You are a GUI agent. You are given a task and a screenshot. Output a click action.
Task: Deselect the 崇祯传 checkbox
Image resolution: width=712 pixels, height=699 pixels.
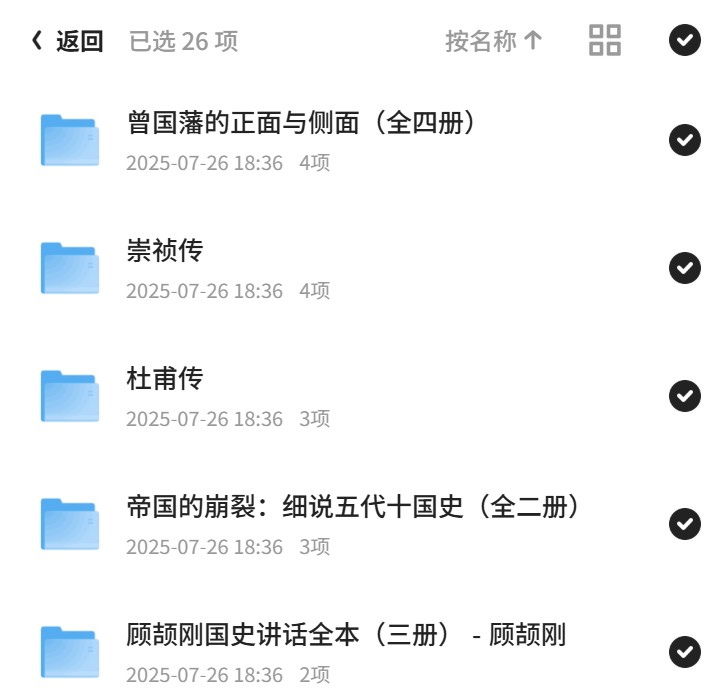[x=685, y=268]
